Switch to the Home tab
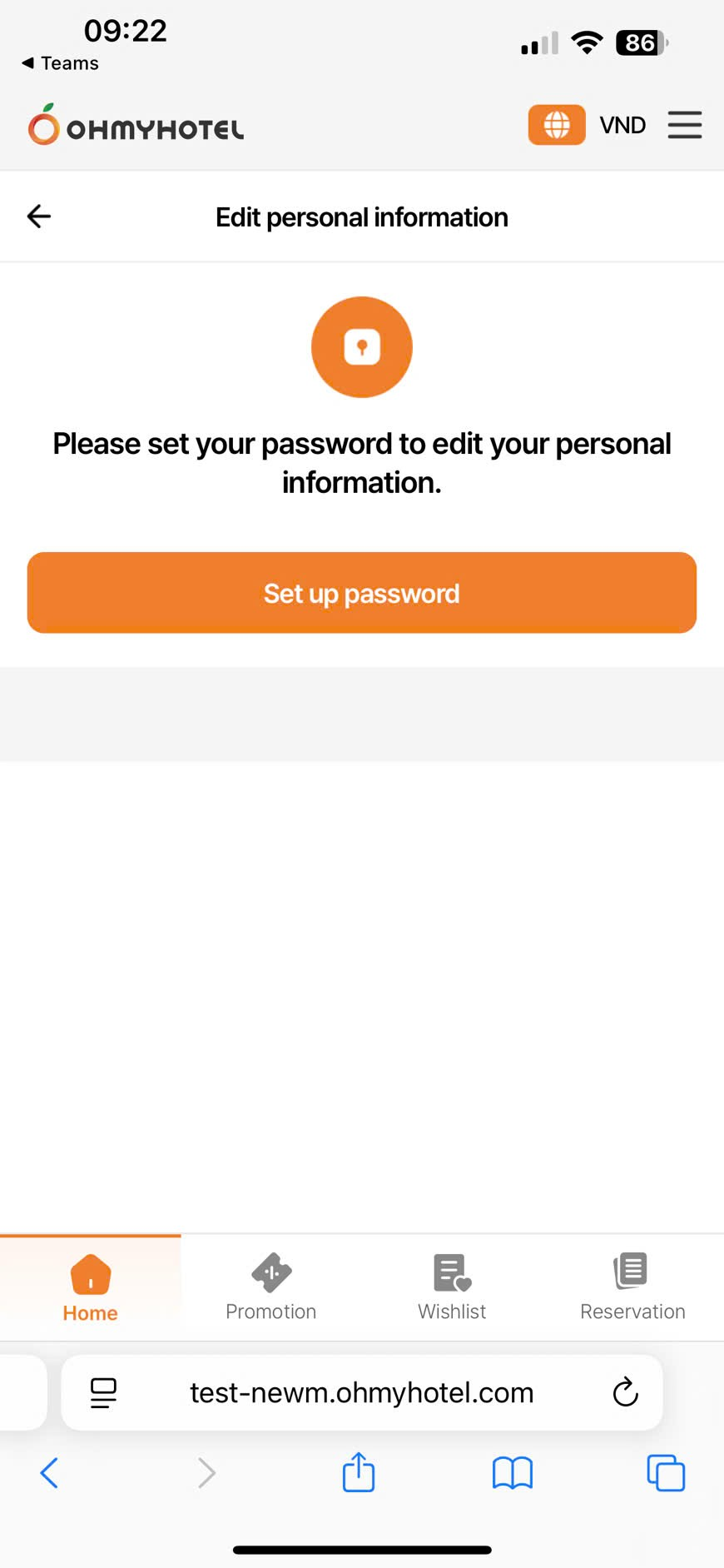This screenshot has height=1568, width=724. (90, 1287)
